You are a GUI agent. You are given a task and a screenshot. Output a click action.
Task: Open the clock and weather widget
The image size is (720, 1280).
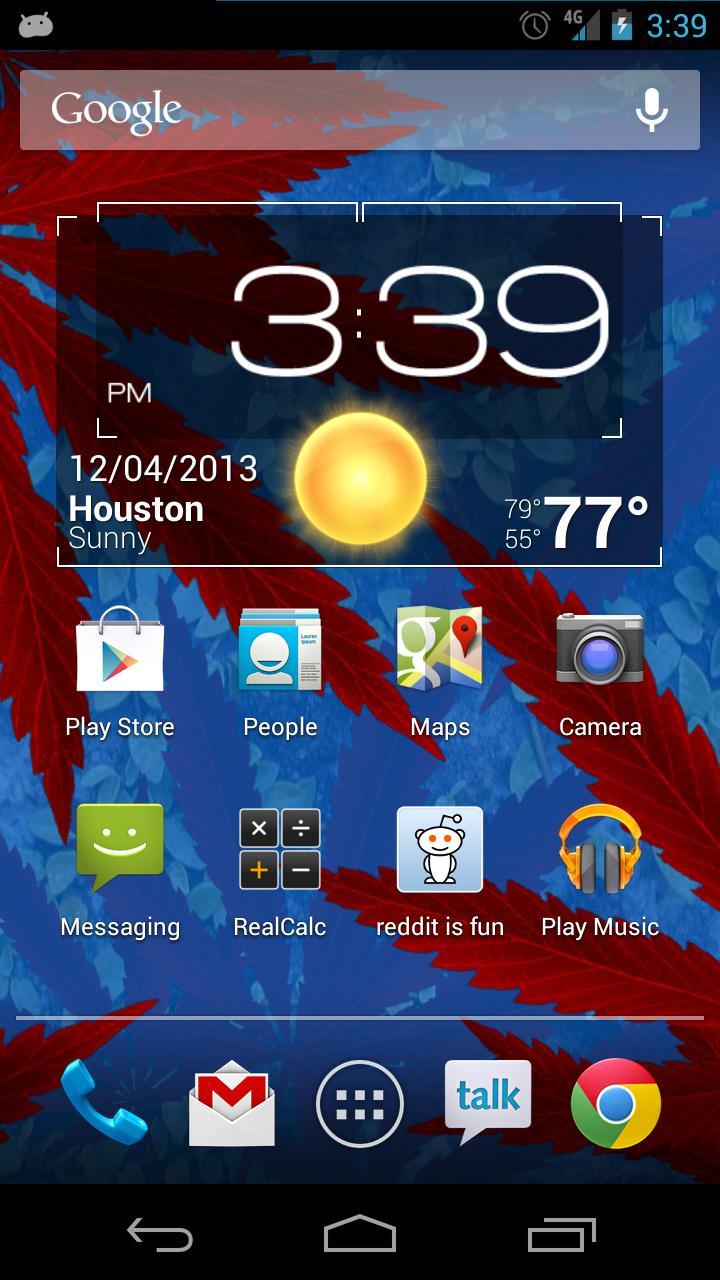[360, 390]
